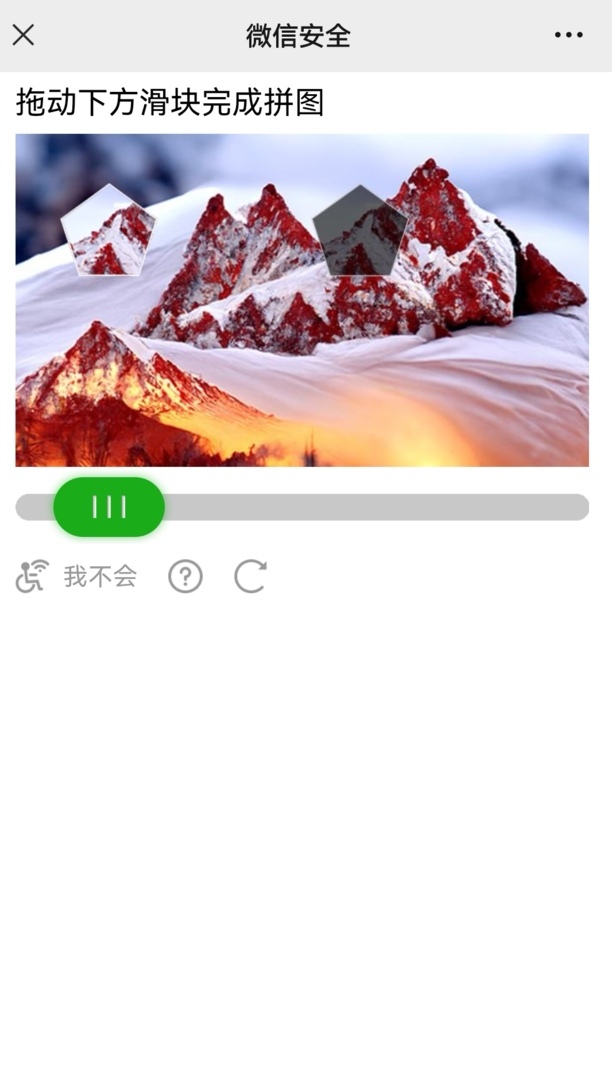The height and width of the screenshot is (1070, 612).
Task: Open the three-dot overflow menu
Action: (x=568, y=35)
